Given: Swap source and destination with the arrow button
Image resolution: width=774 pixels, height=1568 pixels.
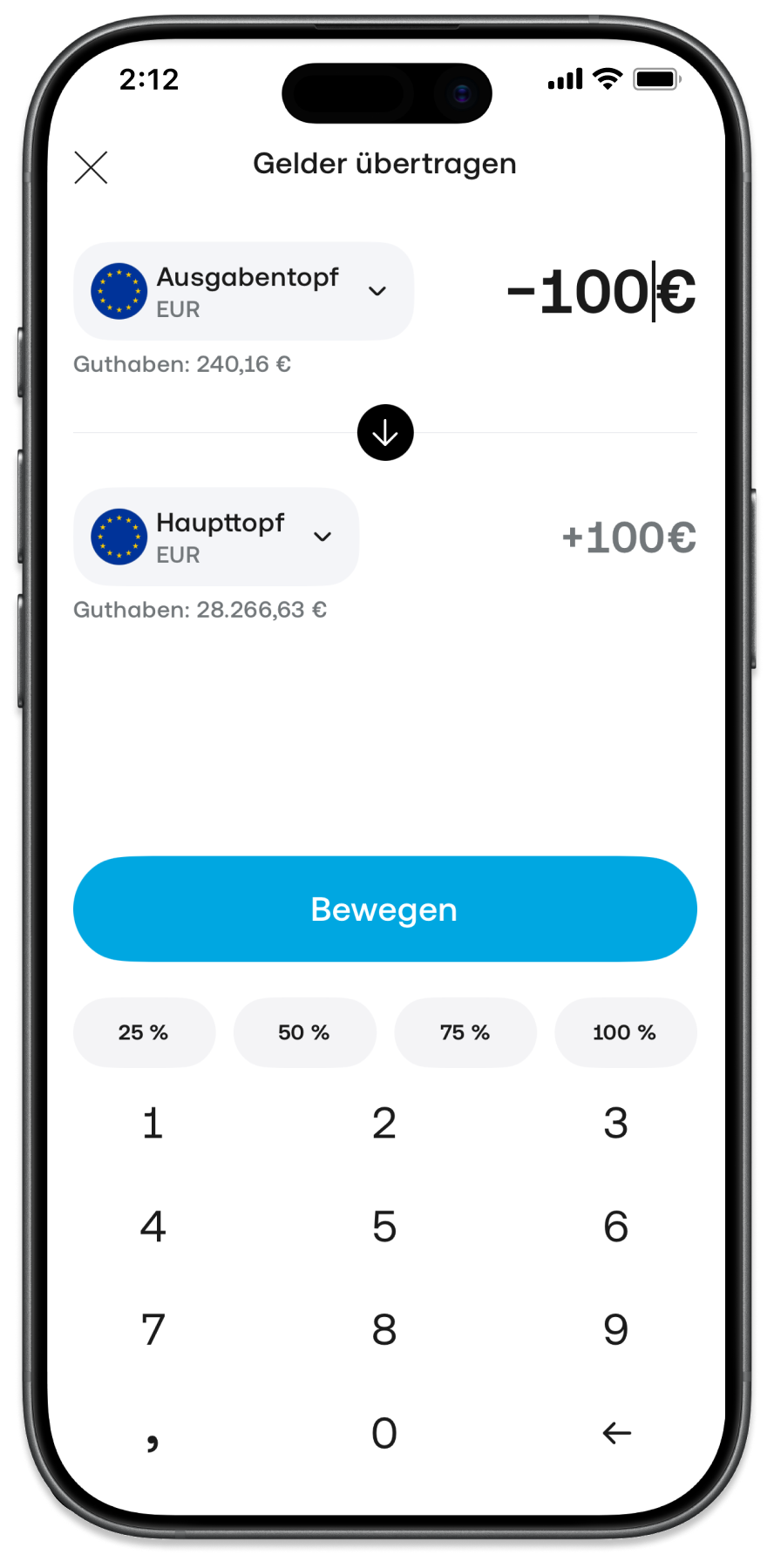Looking at the screenshot, I should click(x=385, y=433).
